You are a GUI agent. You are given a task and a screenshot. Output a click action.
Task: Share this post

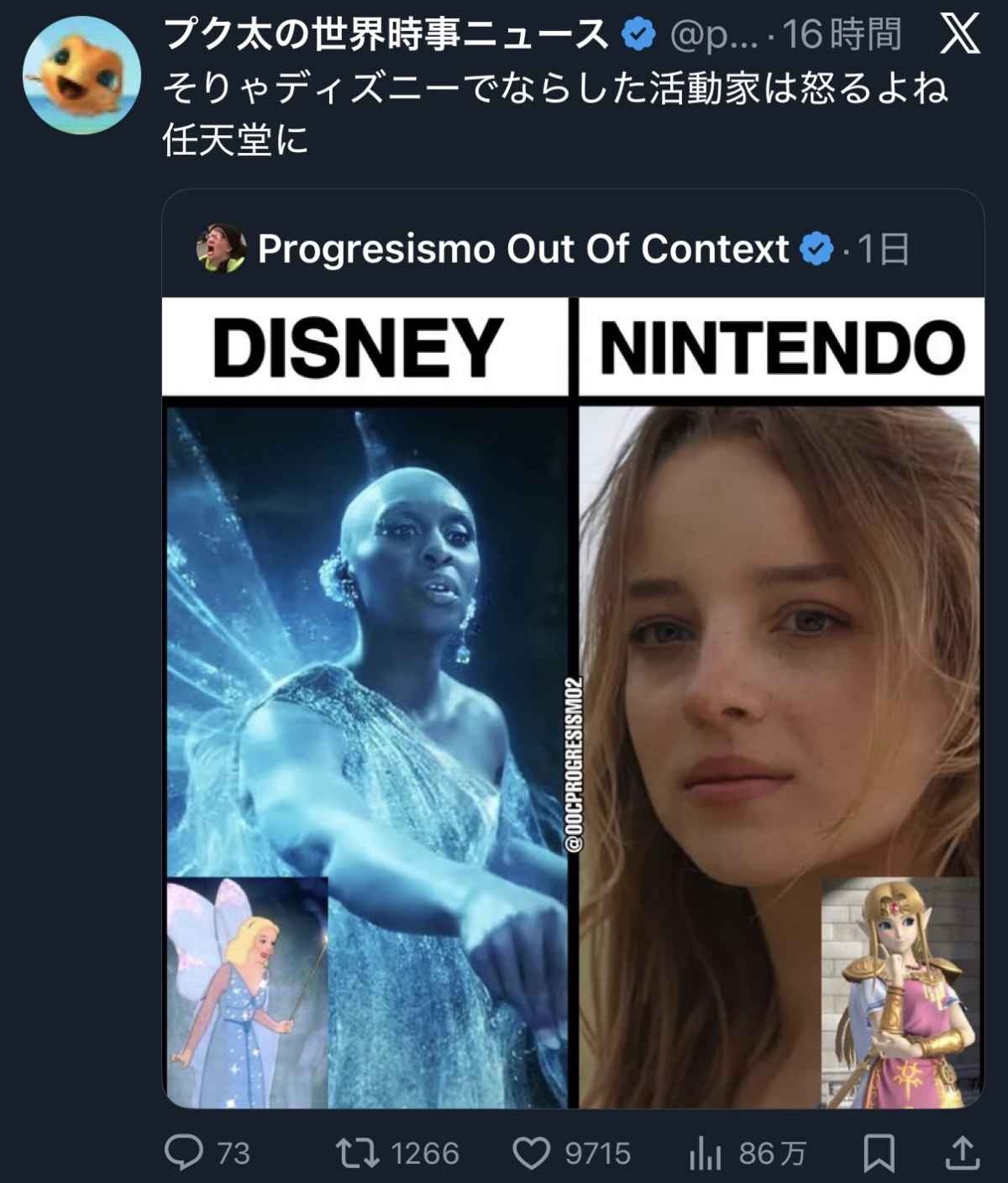962,1153
